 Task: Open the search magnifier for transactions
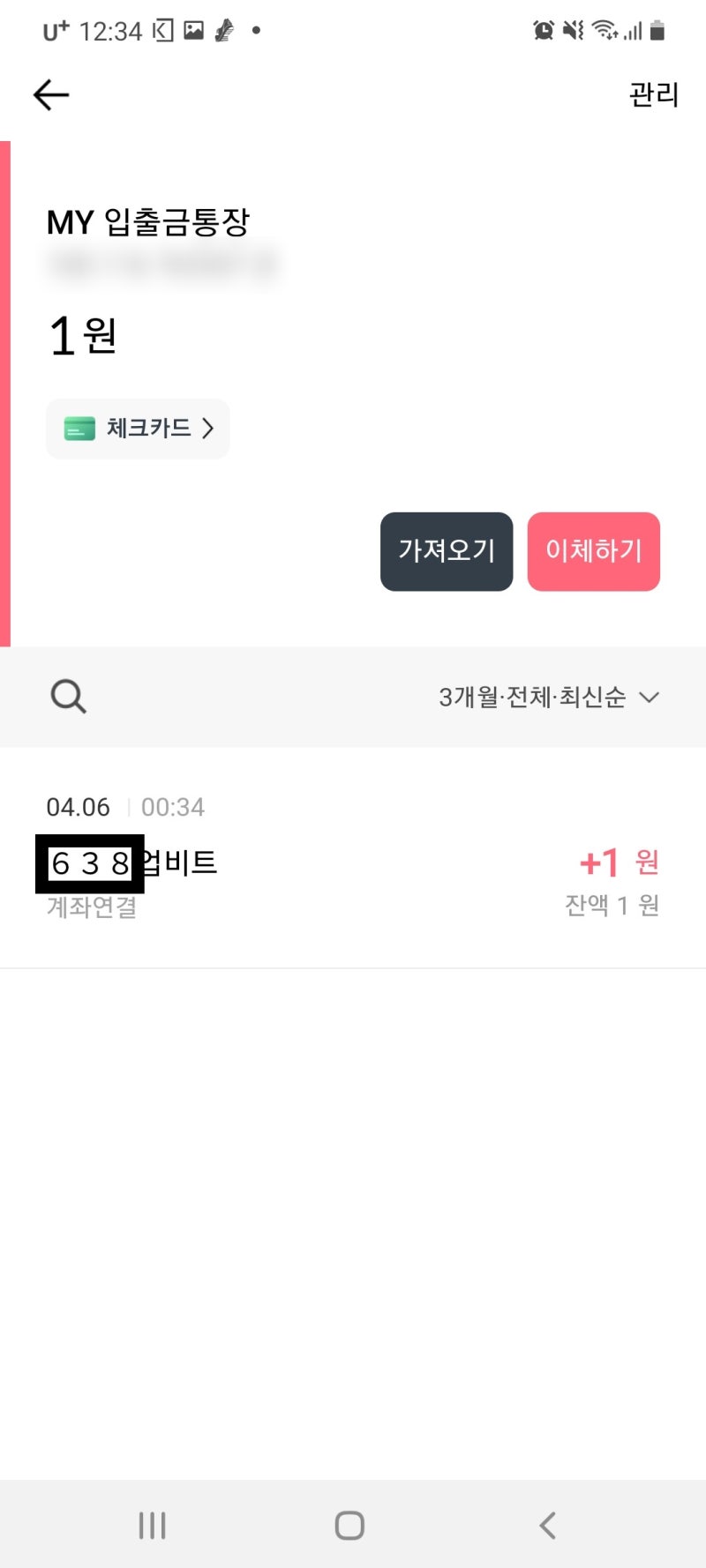(x=68, y=697)
